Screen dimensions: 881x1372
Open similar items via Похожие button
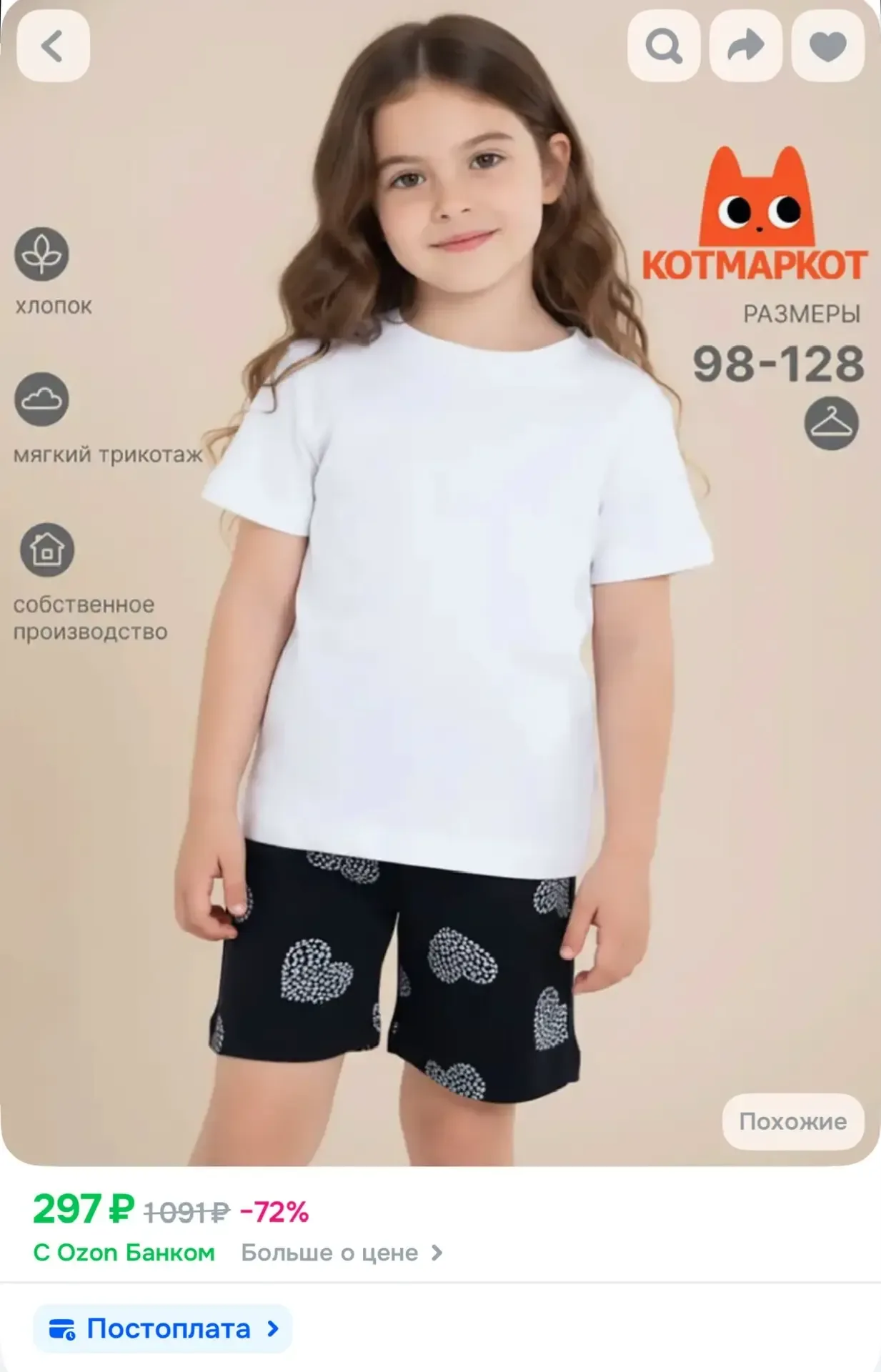(792, 1121)
